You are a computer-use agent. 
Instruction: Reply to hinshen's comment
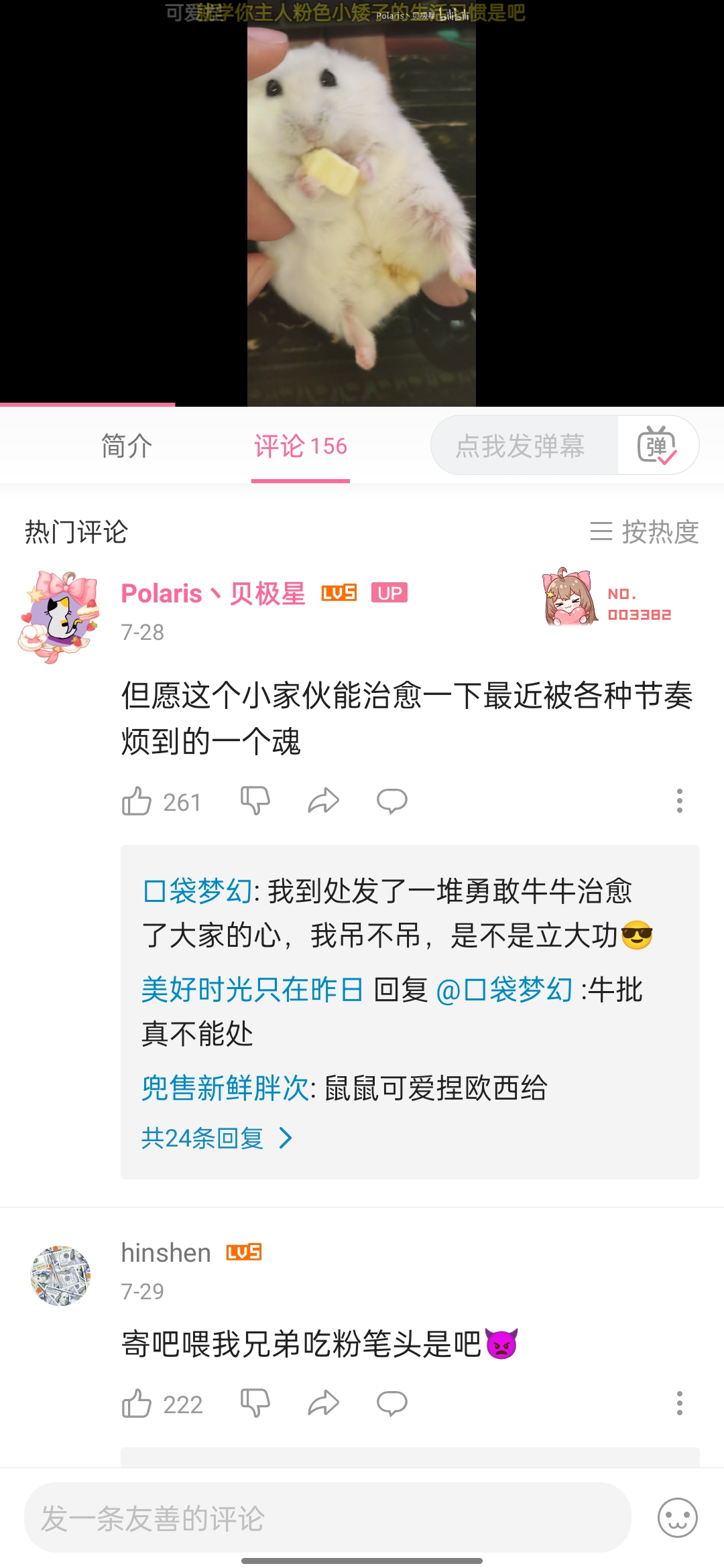point(391,1403)
